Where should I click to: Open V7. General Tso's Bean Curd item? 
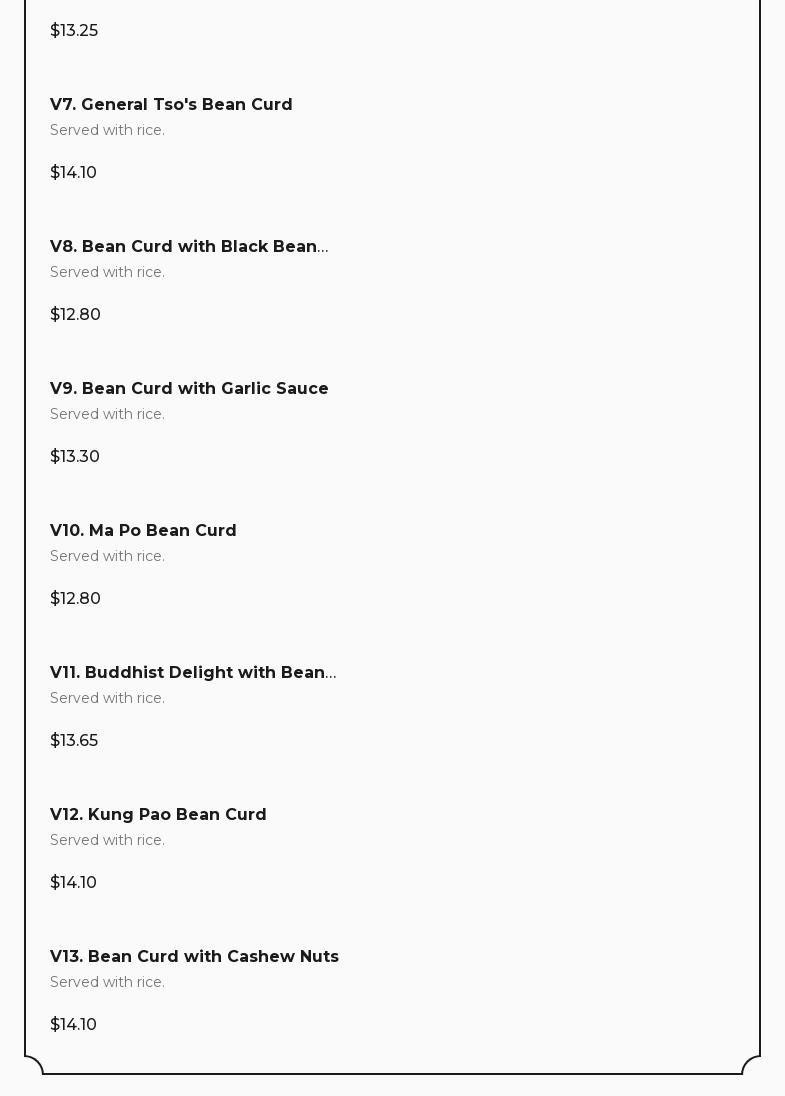pos(171,105)
